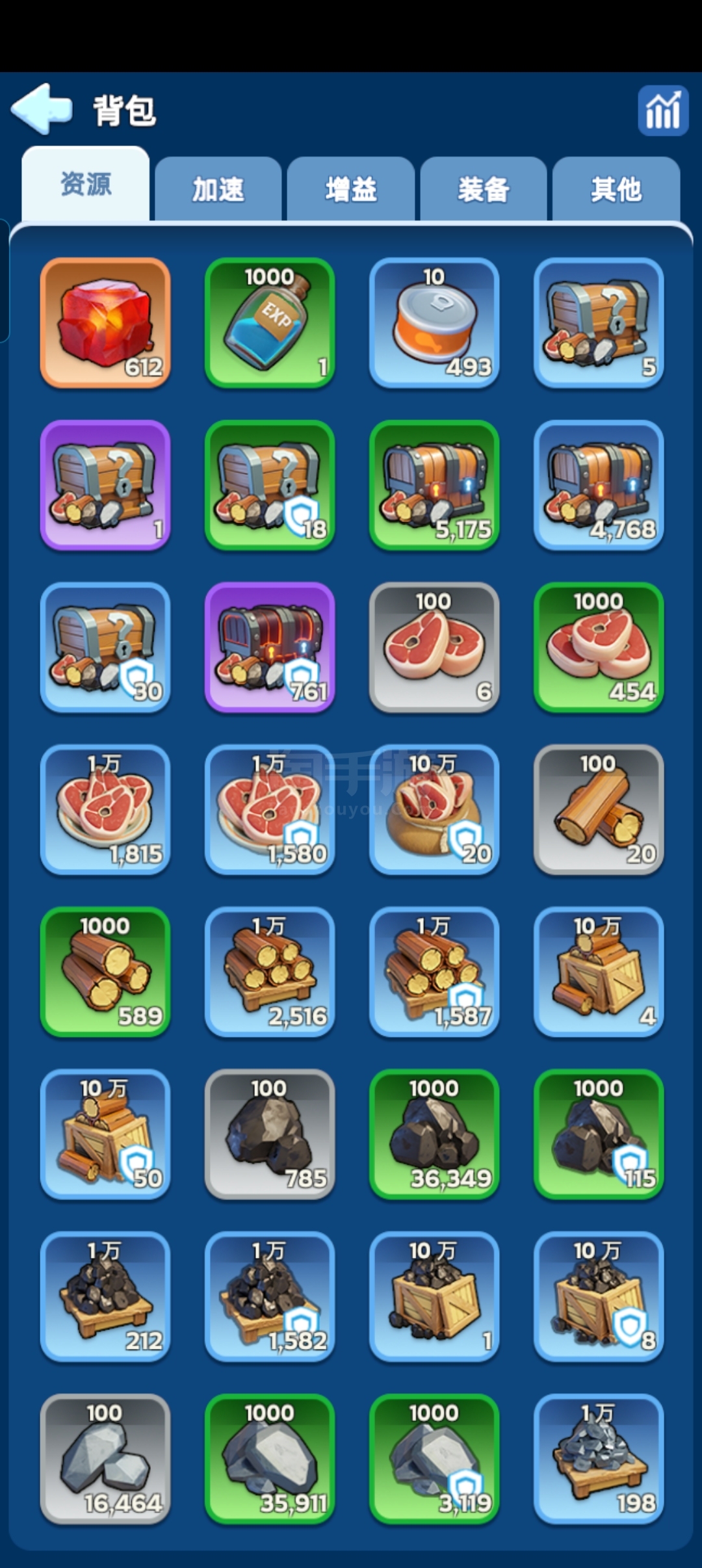Open the 1000 iron item with 35,911

pyautogui.click(x=270, y=1459)
